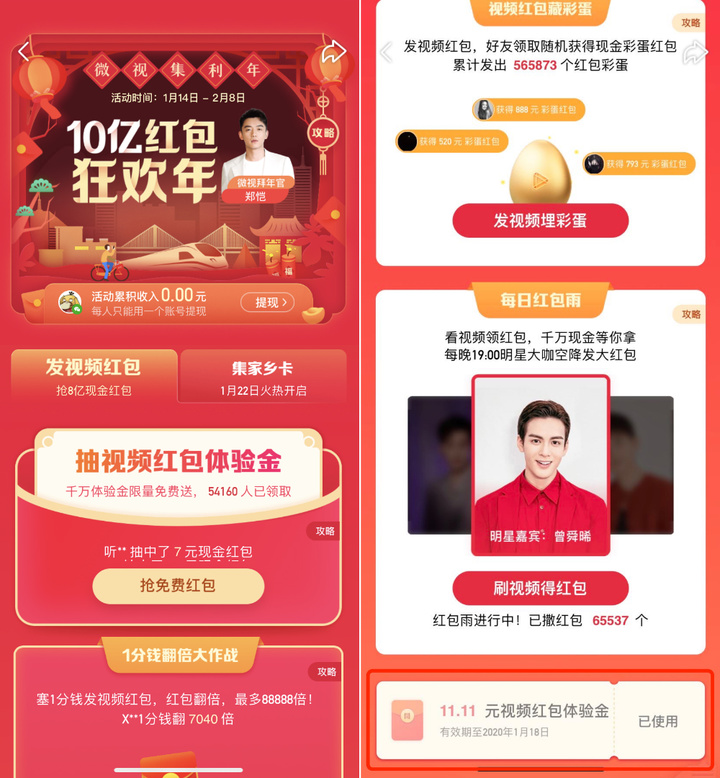The height and width of the screenshot is (778, 720).
Task: Open 攻略 for 视频红包藏彩蛋 card
Action: click(x=690, y=23)
